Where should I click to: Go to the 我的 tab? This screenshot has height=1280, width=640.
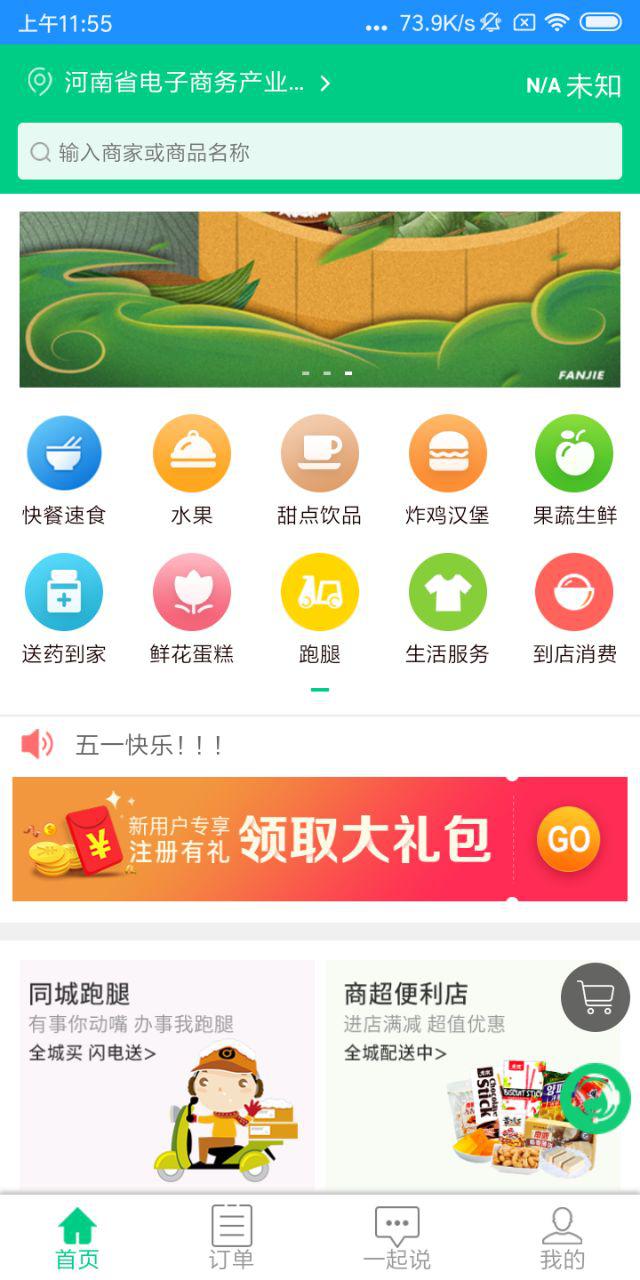(x=561, y=1238)
